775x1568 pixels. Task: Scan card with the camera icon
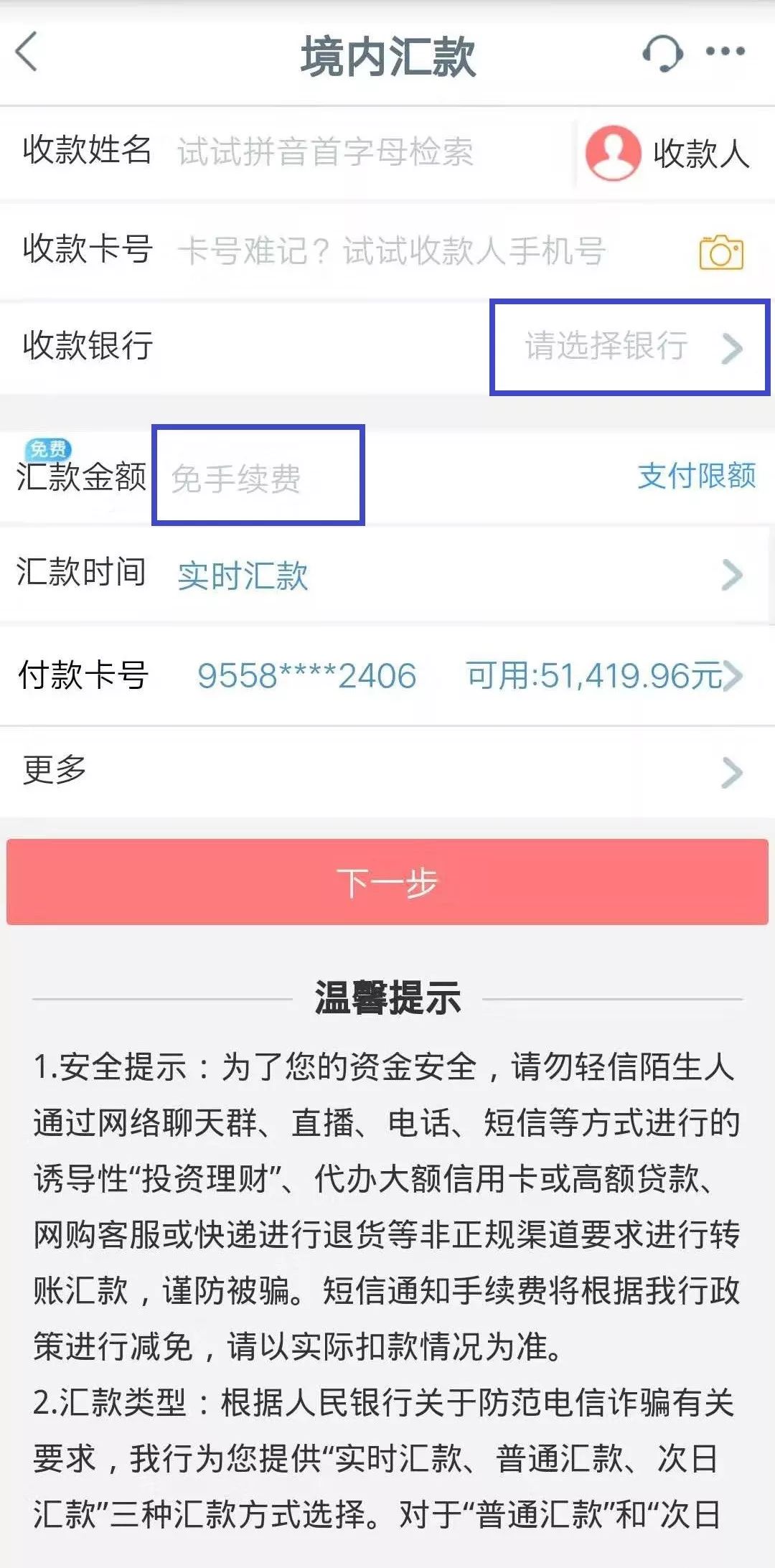pos(720,252)
